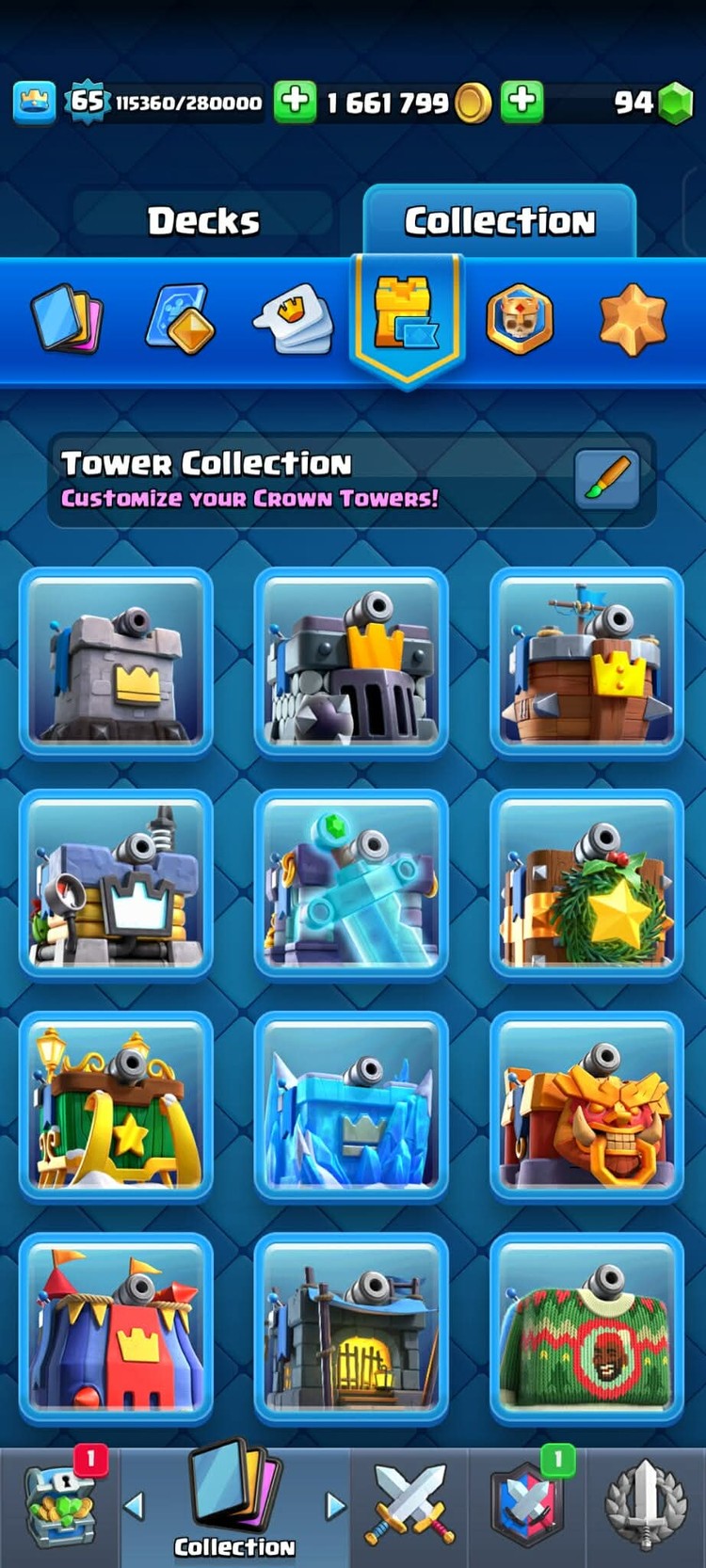This screenshot has height=1568, width=706.
Task: Open the player profile crown icon
Action: (34, 102)
